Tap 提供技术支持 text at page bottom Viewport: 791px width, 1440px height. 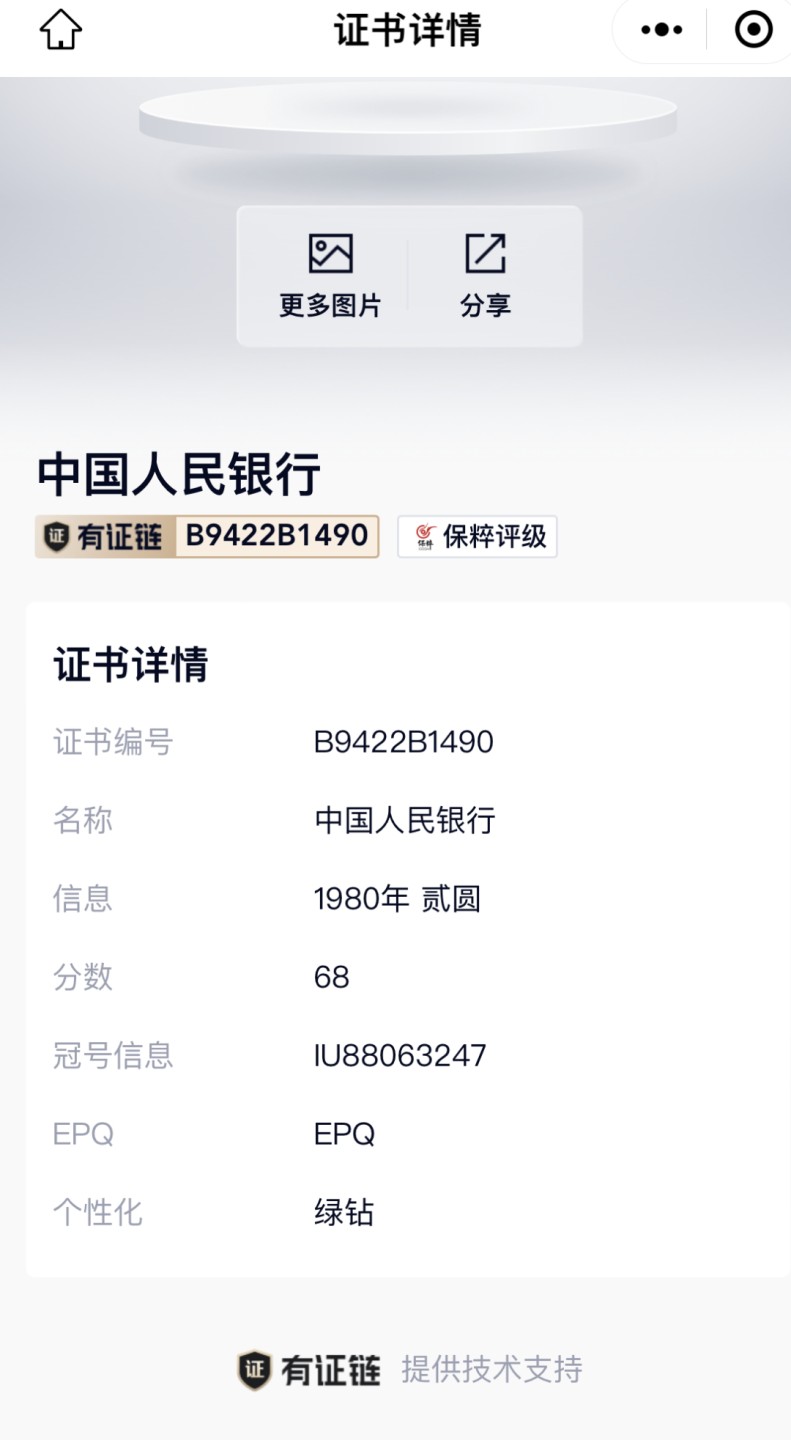[x=492, y=1370]
